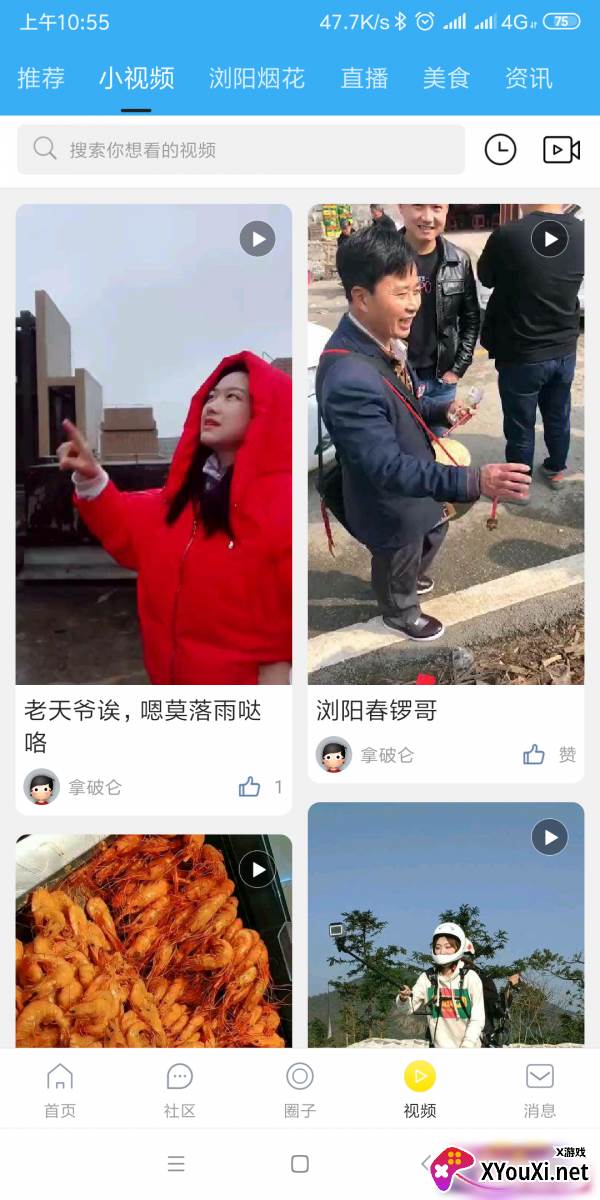The width and height of the screenshot is (600, 1200).
Task: Open the 圈子 circles tab
Action: [300, 1090]
